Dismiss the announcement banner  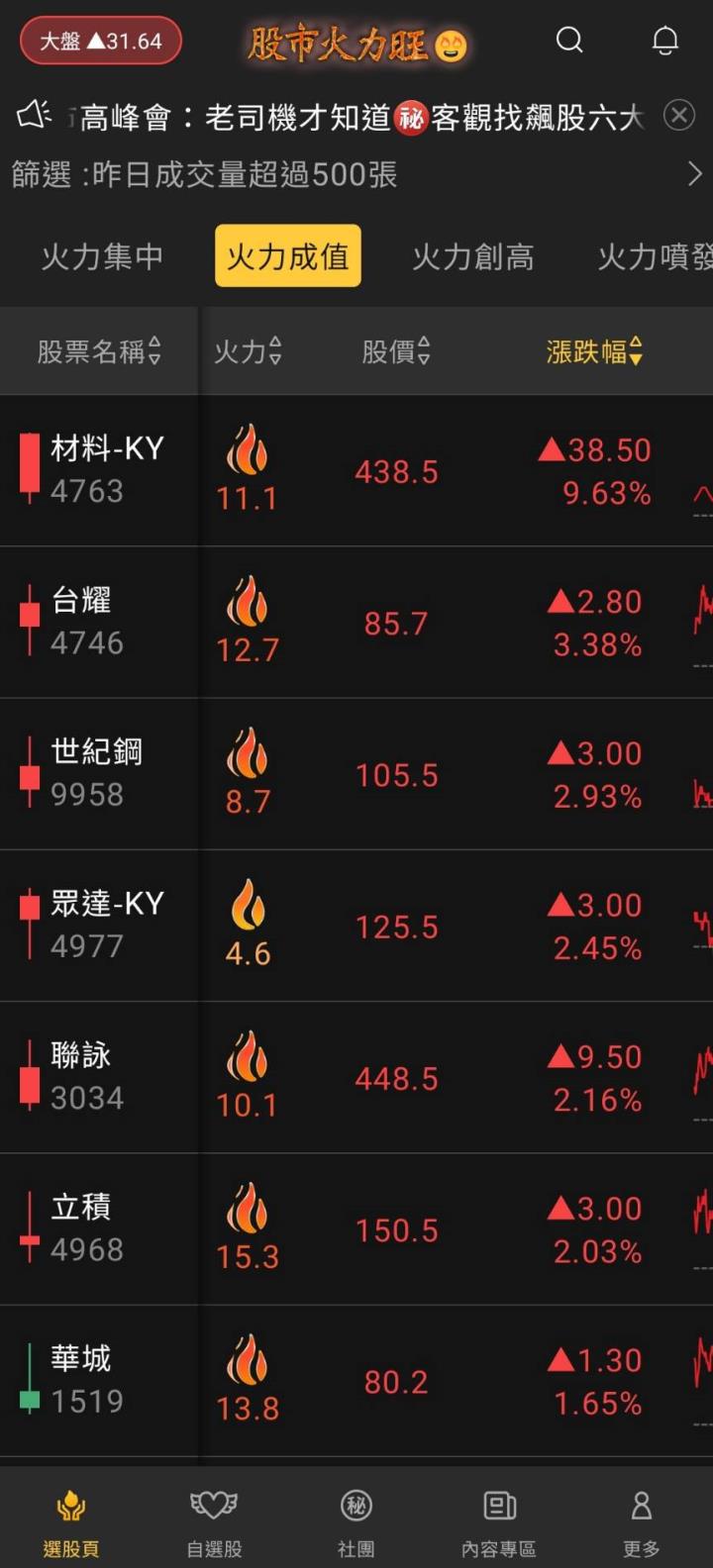pyautogui.click(x=678, y=116)
